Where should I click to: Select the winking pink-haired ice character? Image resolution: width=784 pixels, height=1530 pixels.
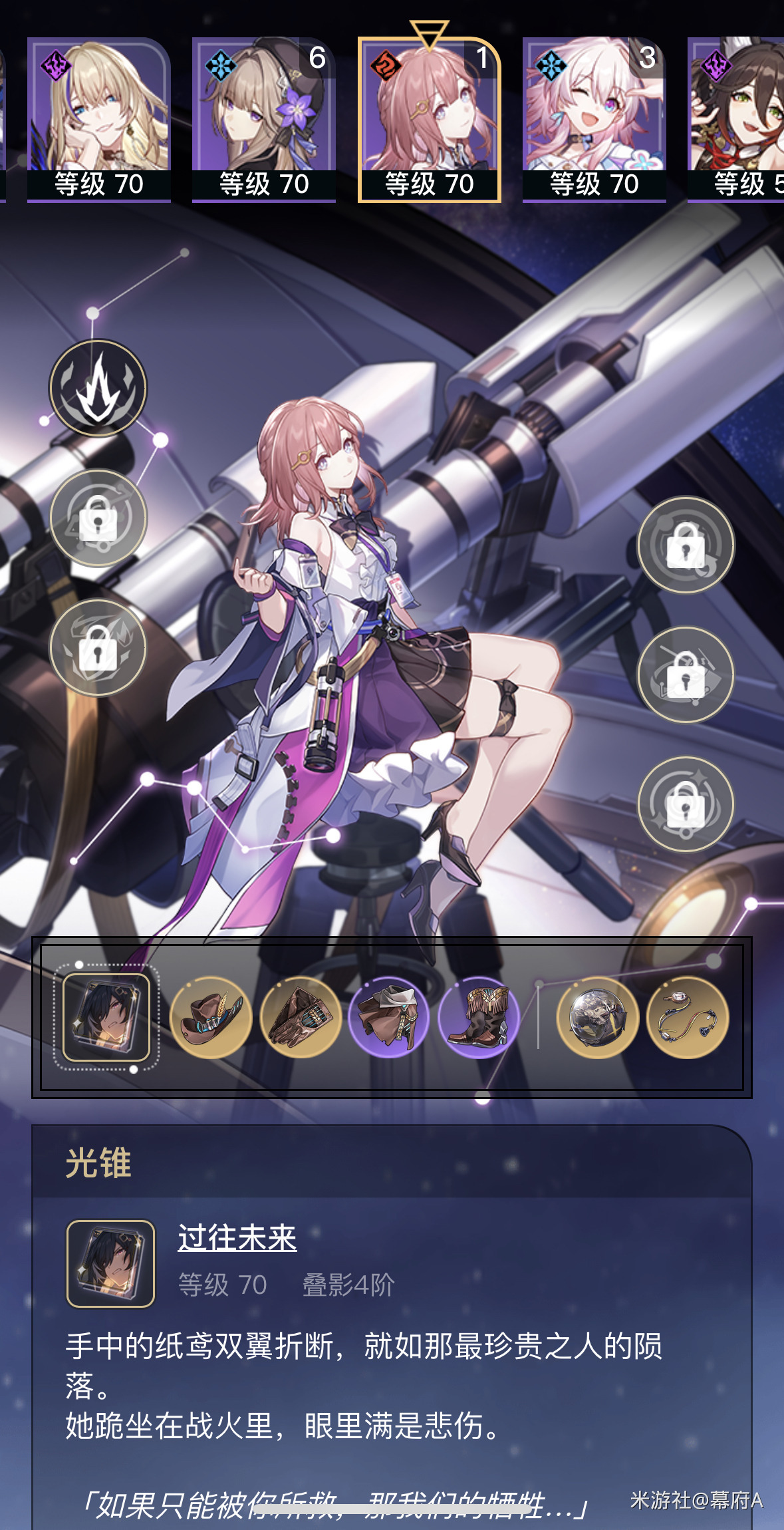(x=594, y=120)
